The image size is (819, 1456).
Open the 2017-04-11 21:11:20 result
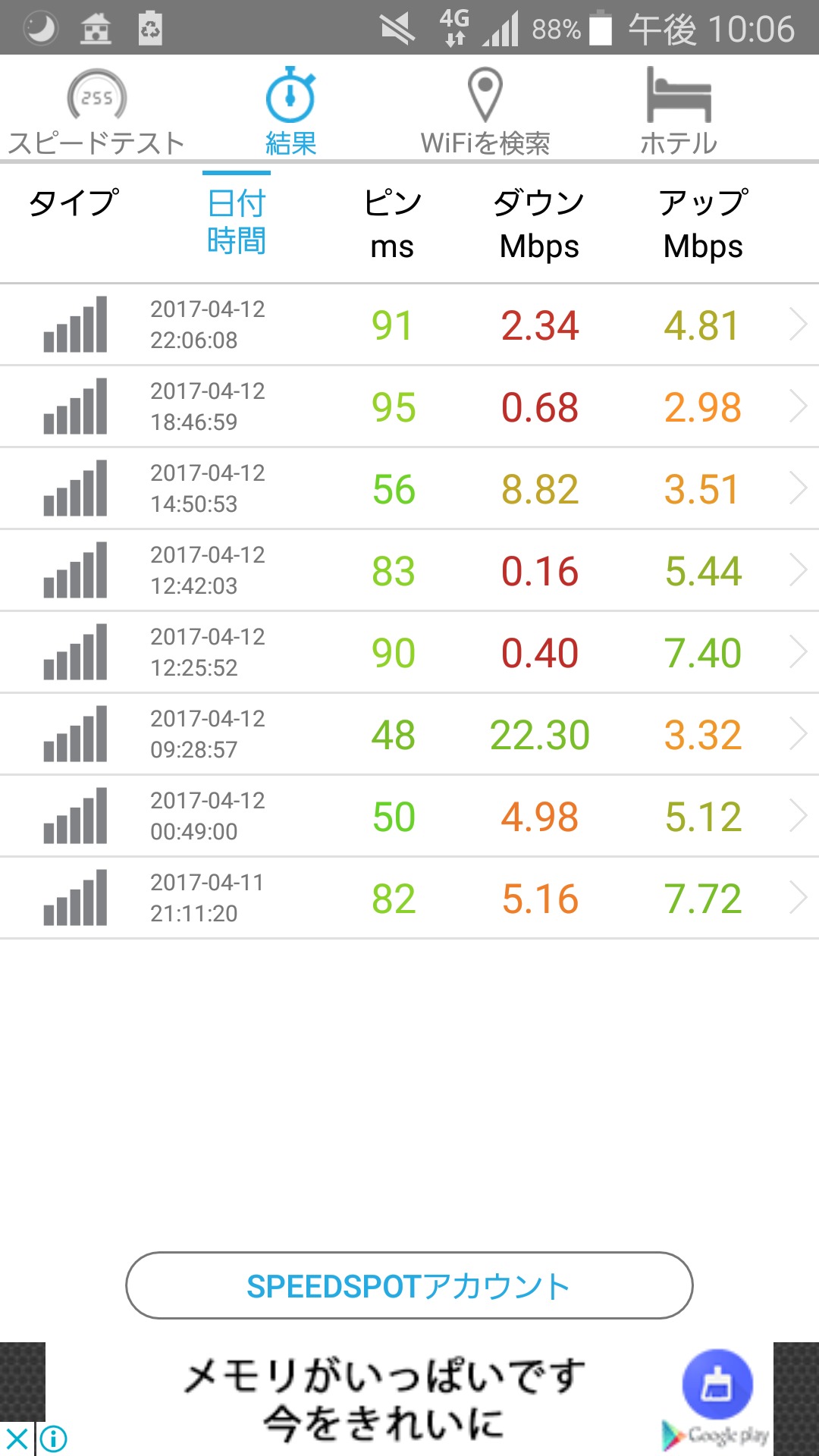pyautogui.click(x=409, y=899)
